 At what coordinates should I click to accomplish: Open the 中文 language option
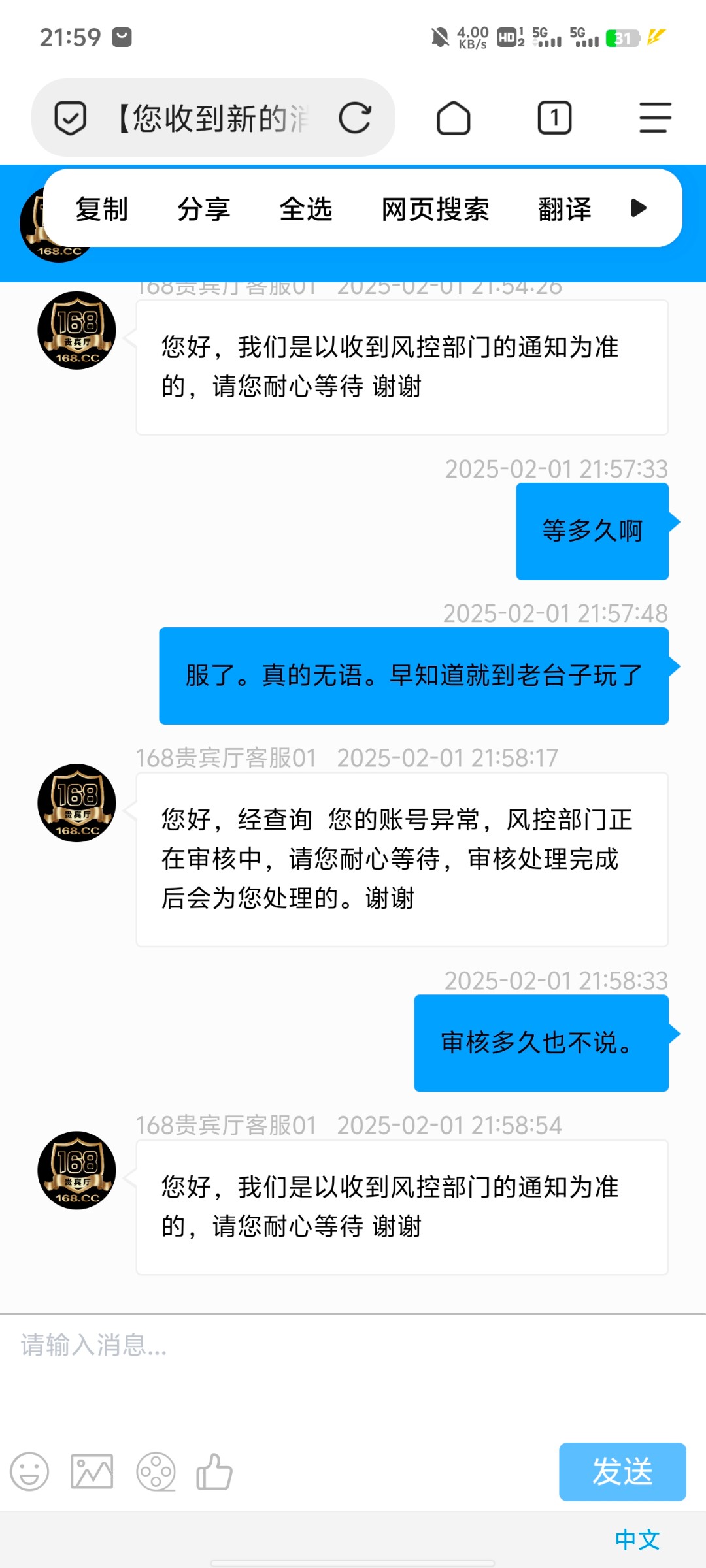[637, 1540]
